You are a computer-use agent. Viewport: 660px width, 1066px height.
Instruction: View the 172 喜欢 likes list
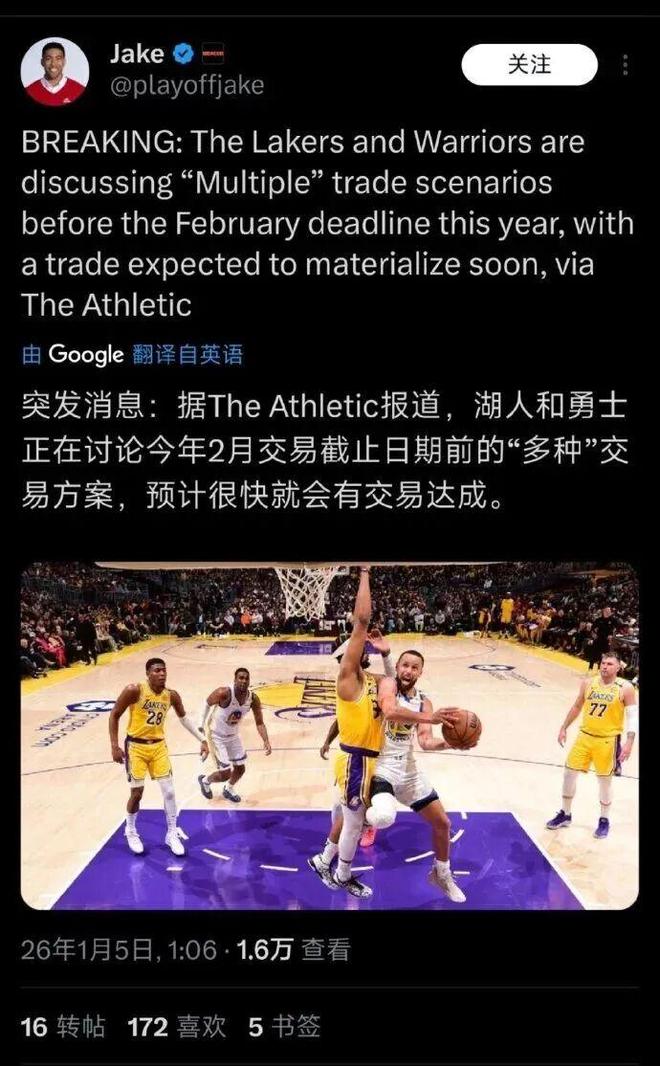[177, 1027]
